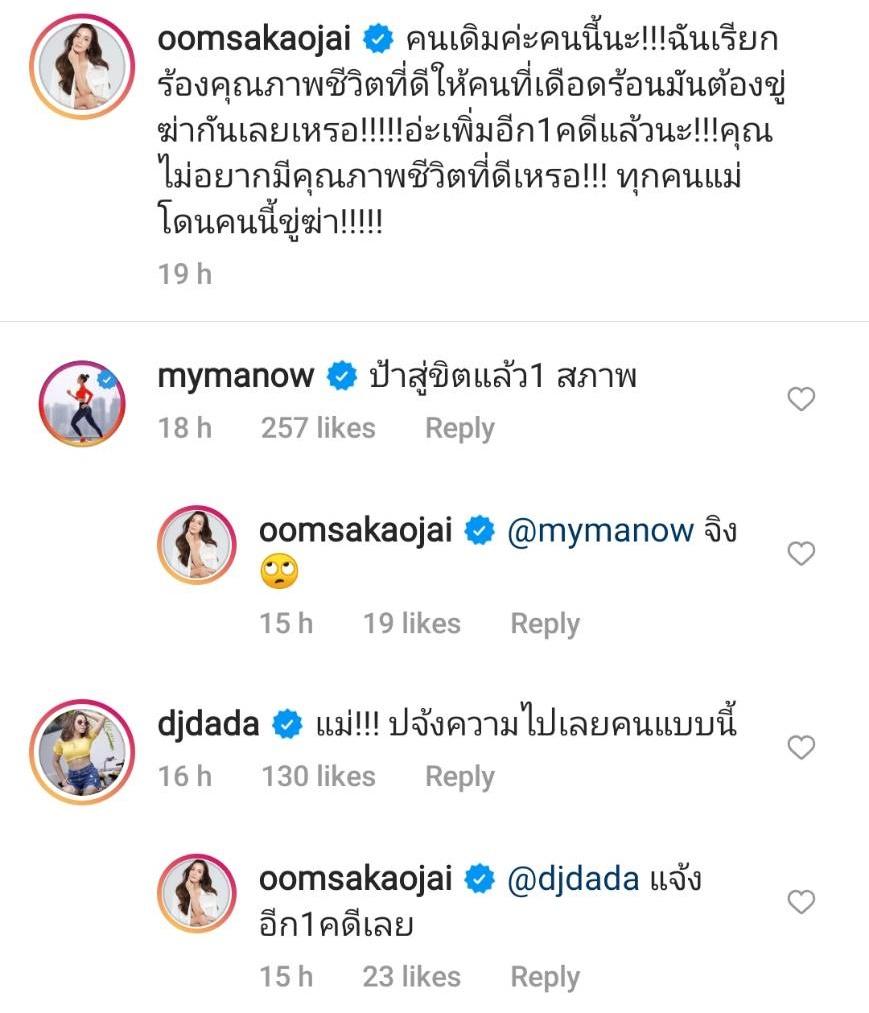
Task: Open the mymanow username link
Action: [x=236, y=377]
